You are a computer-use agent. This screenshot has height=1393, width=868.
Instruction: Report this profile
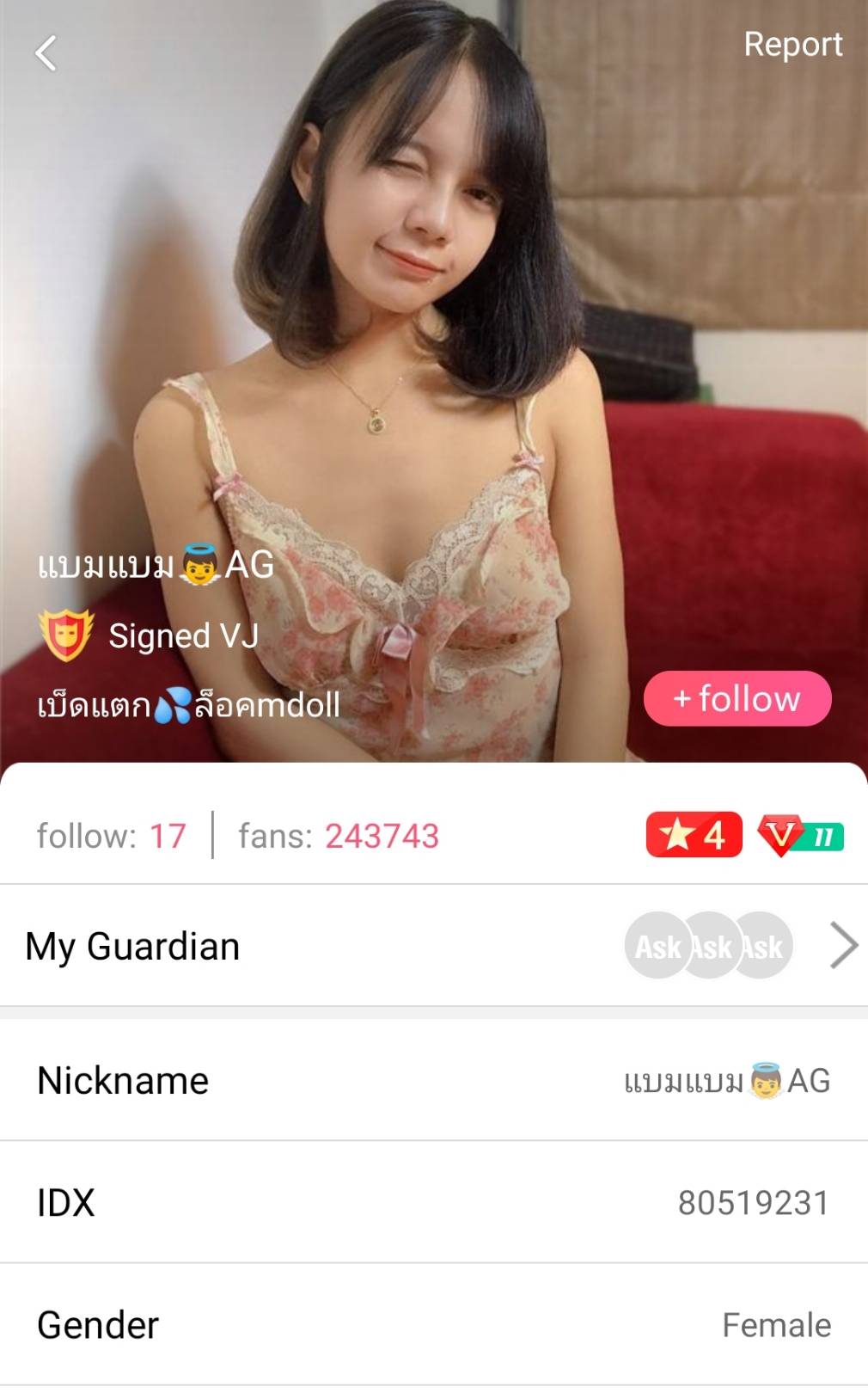click(792, 45)
